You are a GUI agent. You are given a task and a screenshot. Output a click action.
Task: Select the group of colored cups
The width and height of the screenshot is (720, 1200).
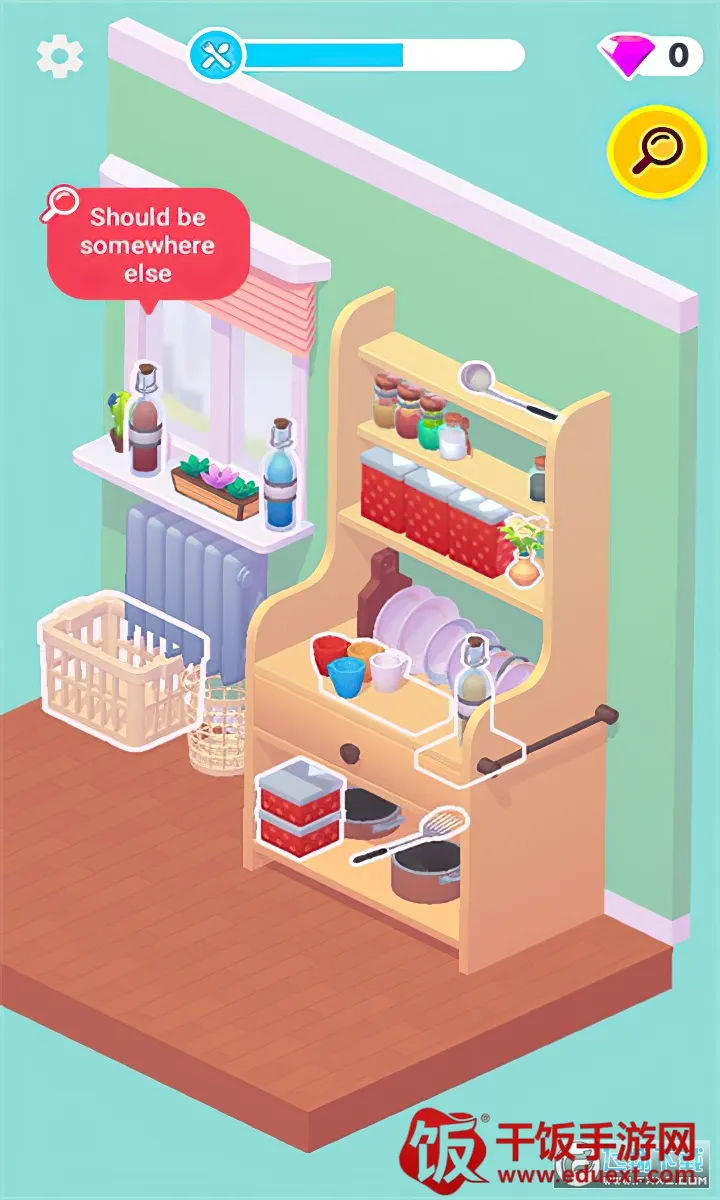tap(358, 664)
